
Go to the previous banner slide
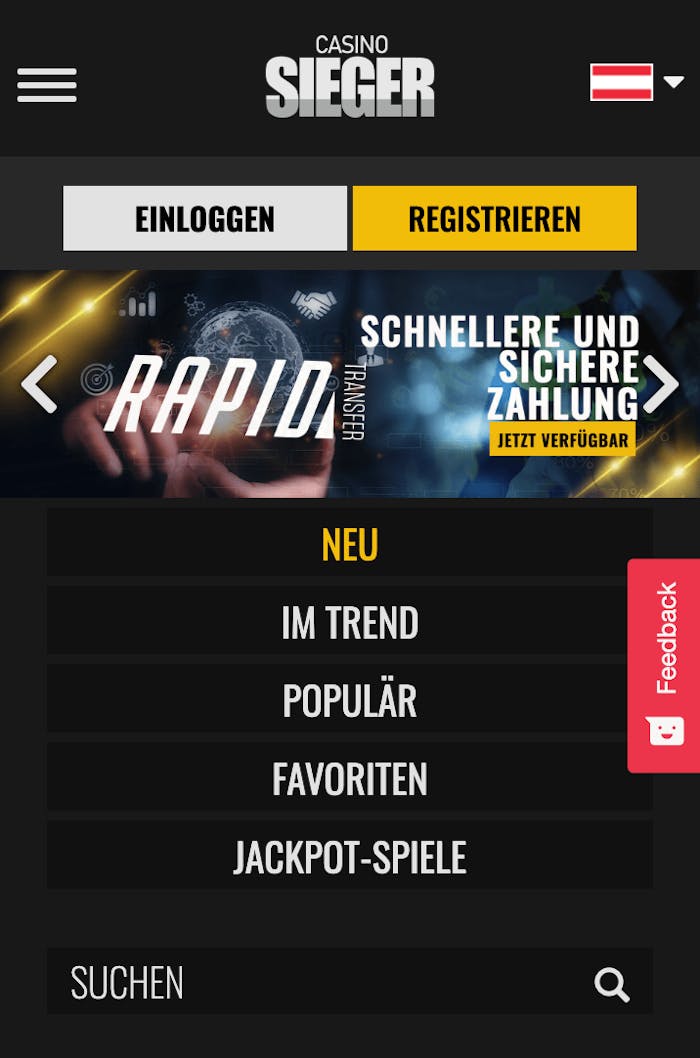[40, 384]
